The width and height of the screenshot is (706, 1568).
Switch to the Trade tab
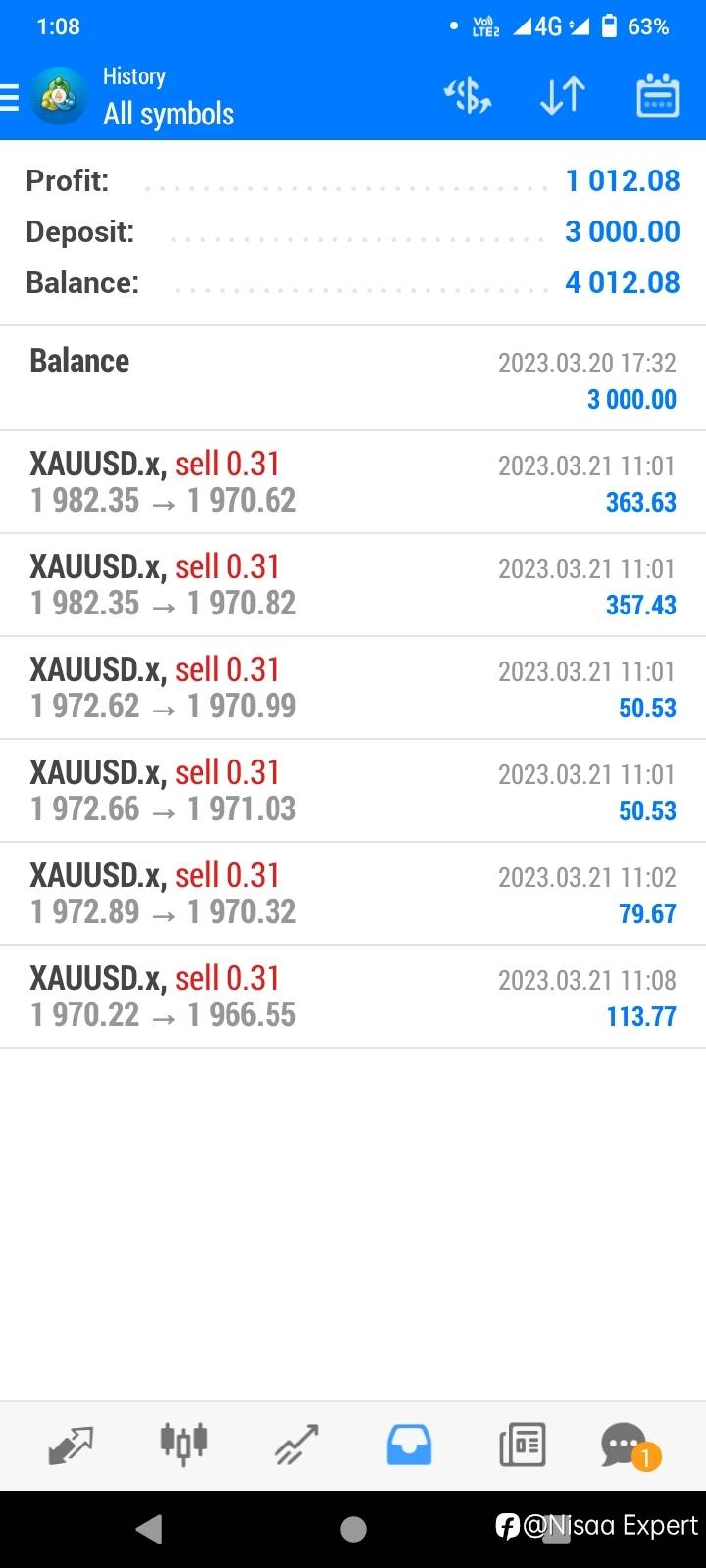296,1445
